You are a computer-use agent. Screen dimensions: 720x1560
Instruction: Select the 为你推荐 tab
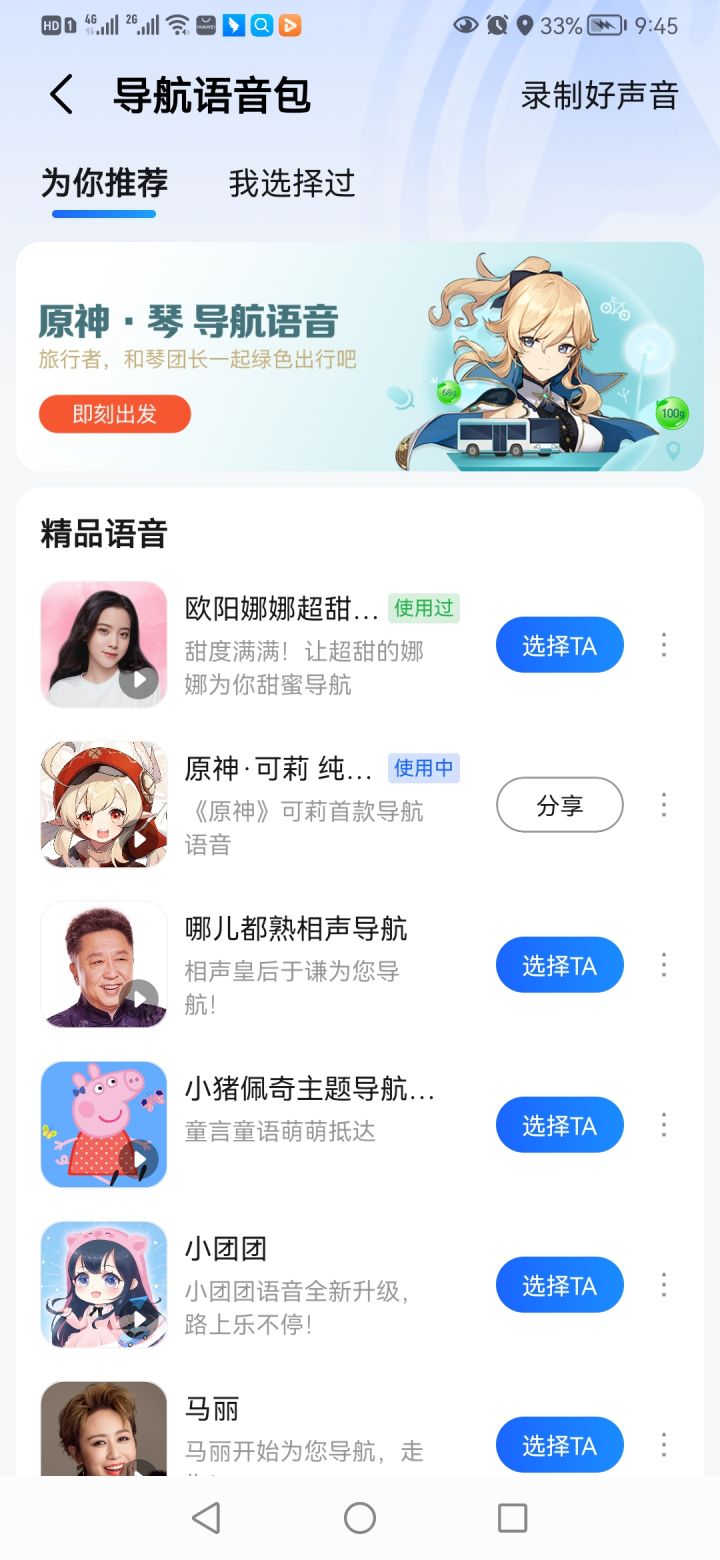tap(104, 183)
